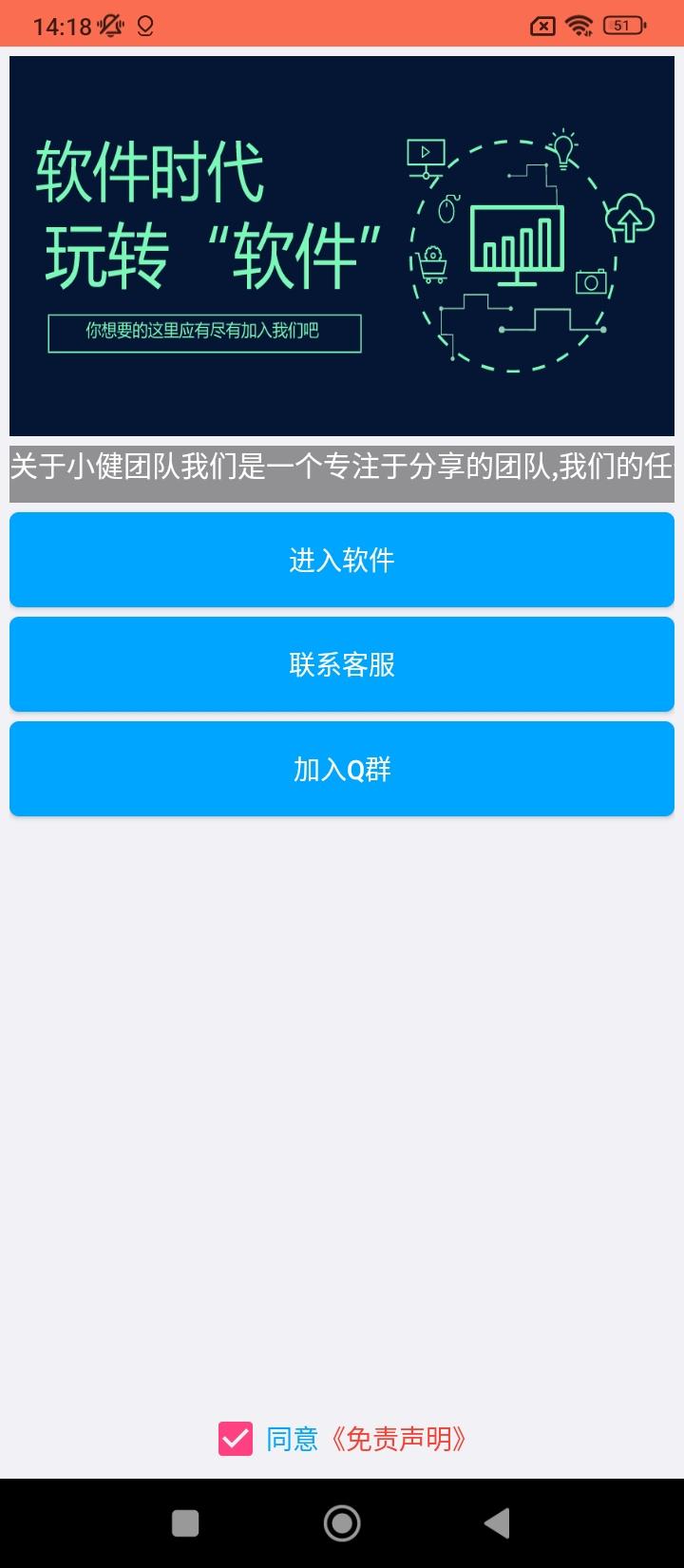
Task: Open the 《免责声明》 disclaimer link
Action: [x=399, y=1439]
